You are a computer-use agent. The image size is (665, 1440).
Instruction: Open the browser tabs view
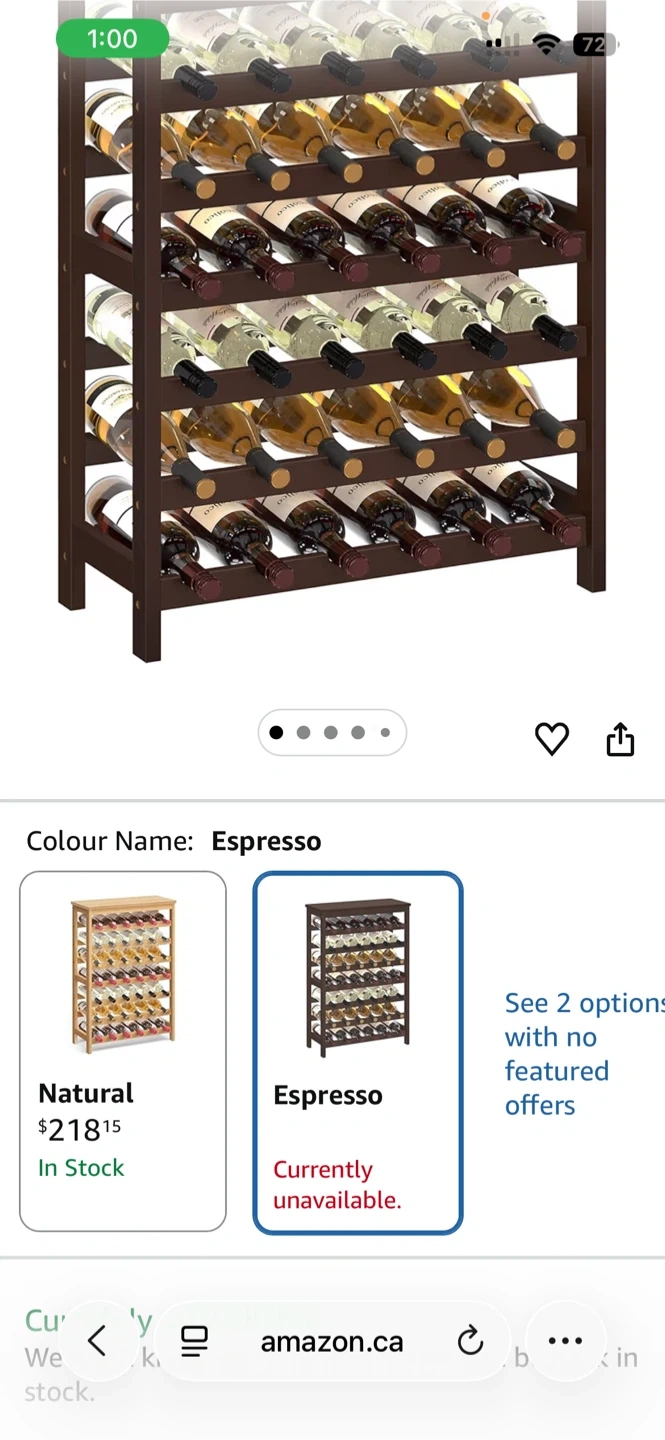click(x=194, y=1342)
